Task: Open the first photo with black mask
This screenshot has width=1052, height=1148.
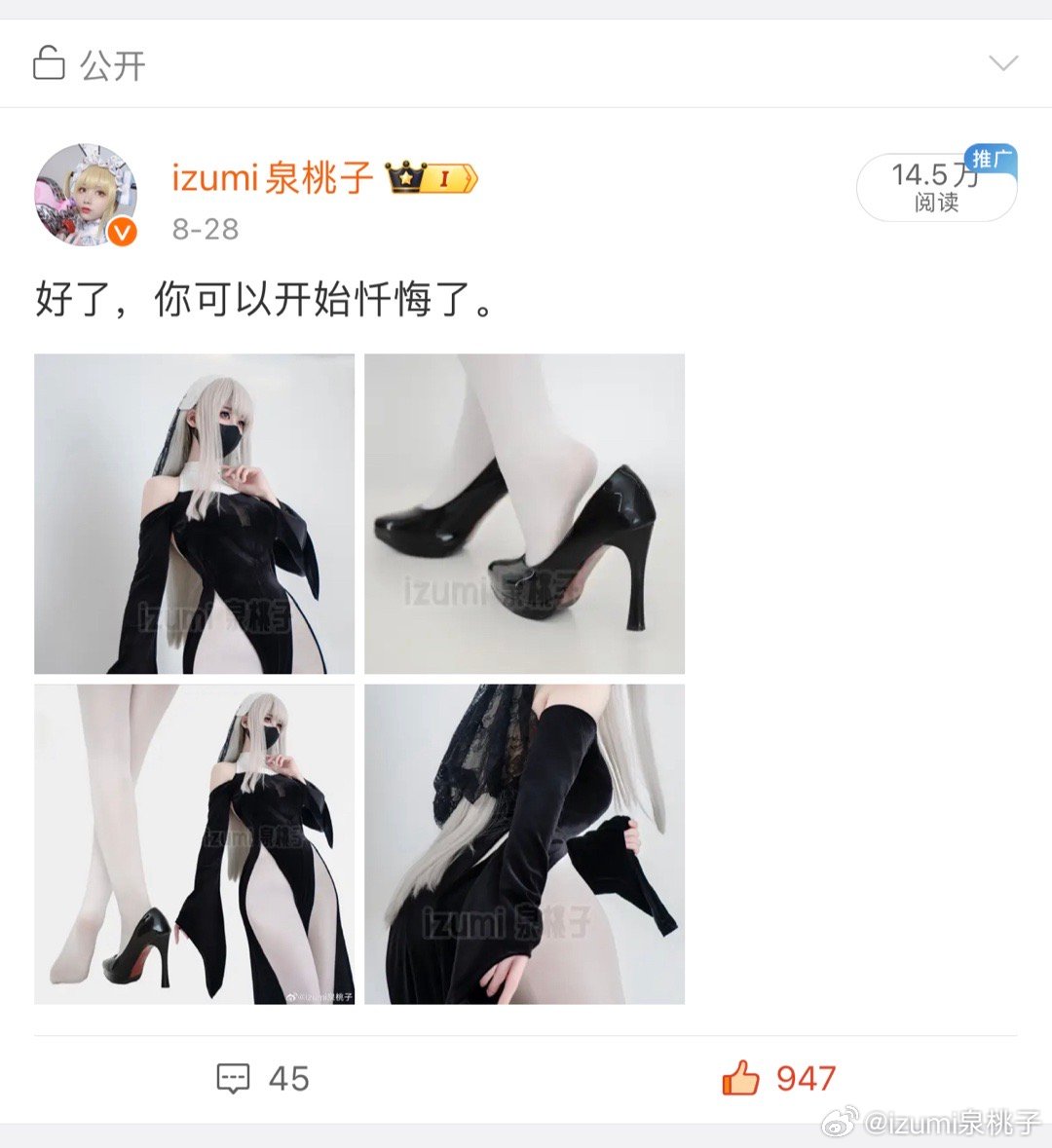Action: (194, 513)
